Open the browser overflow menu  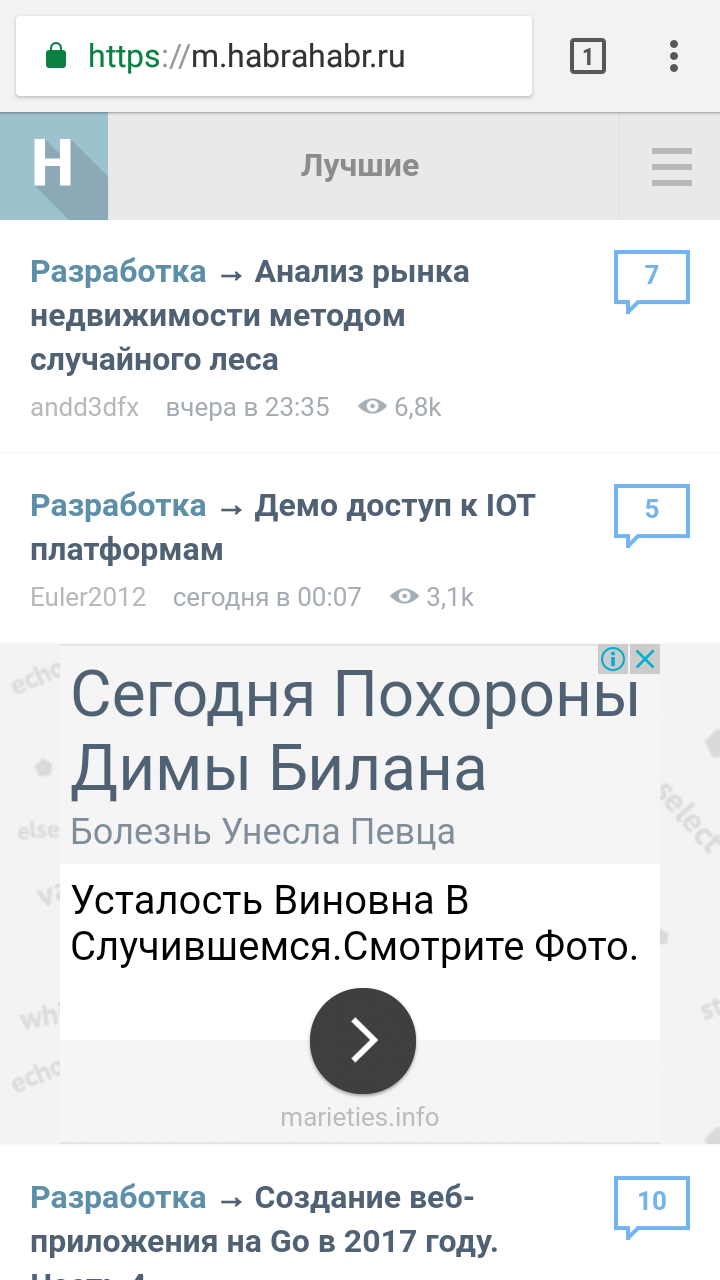point(674,57)
